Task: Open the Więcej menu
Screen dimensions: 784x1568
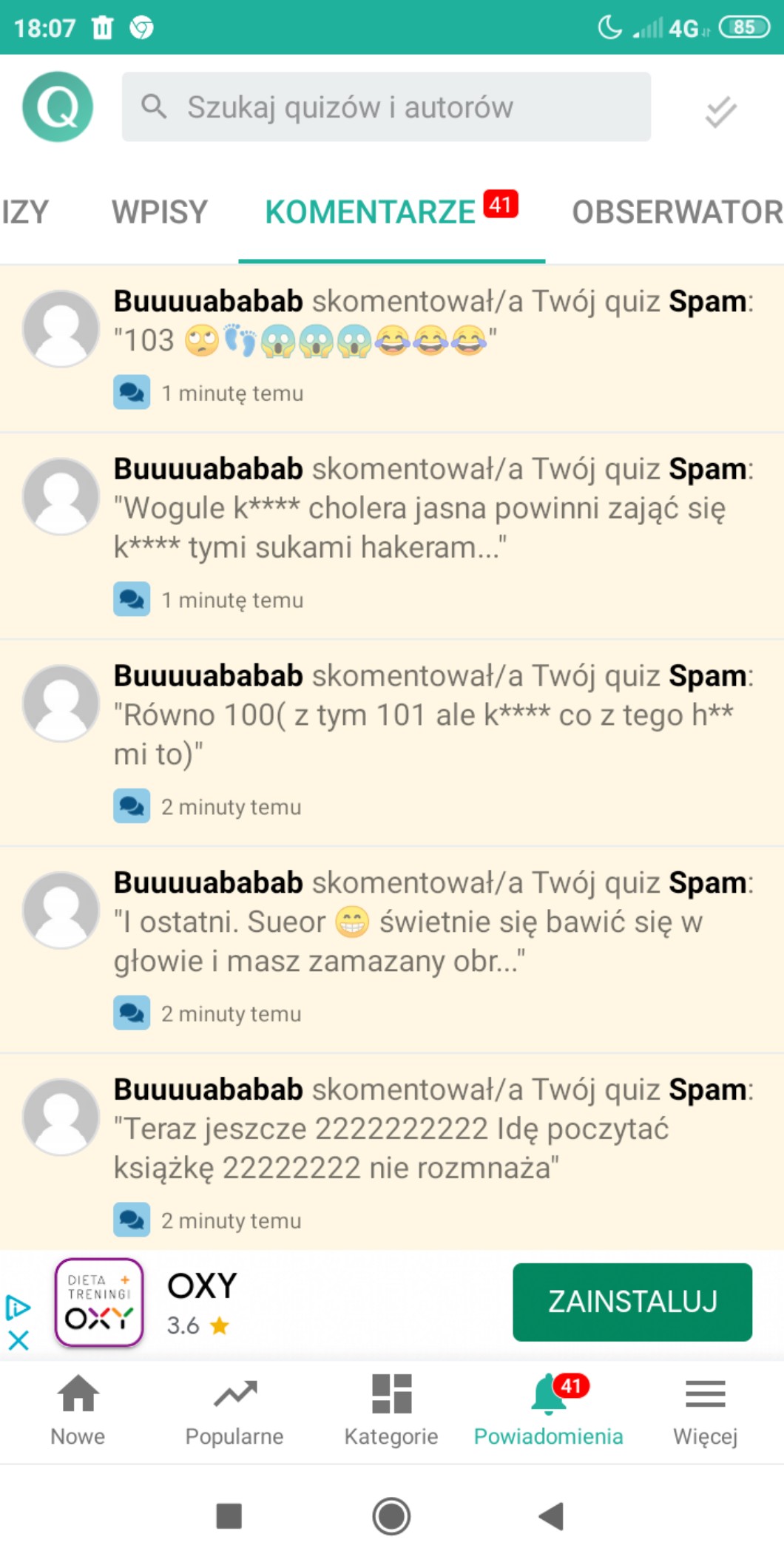Action: (x=705, y=1410)
